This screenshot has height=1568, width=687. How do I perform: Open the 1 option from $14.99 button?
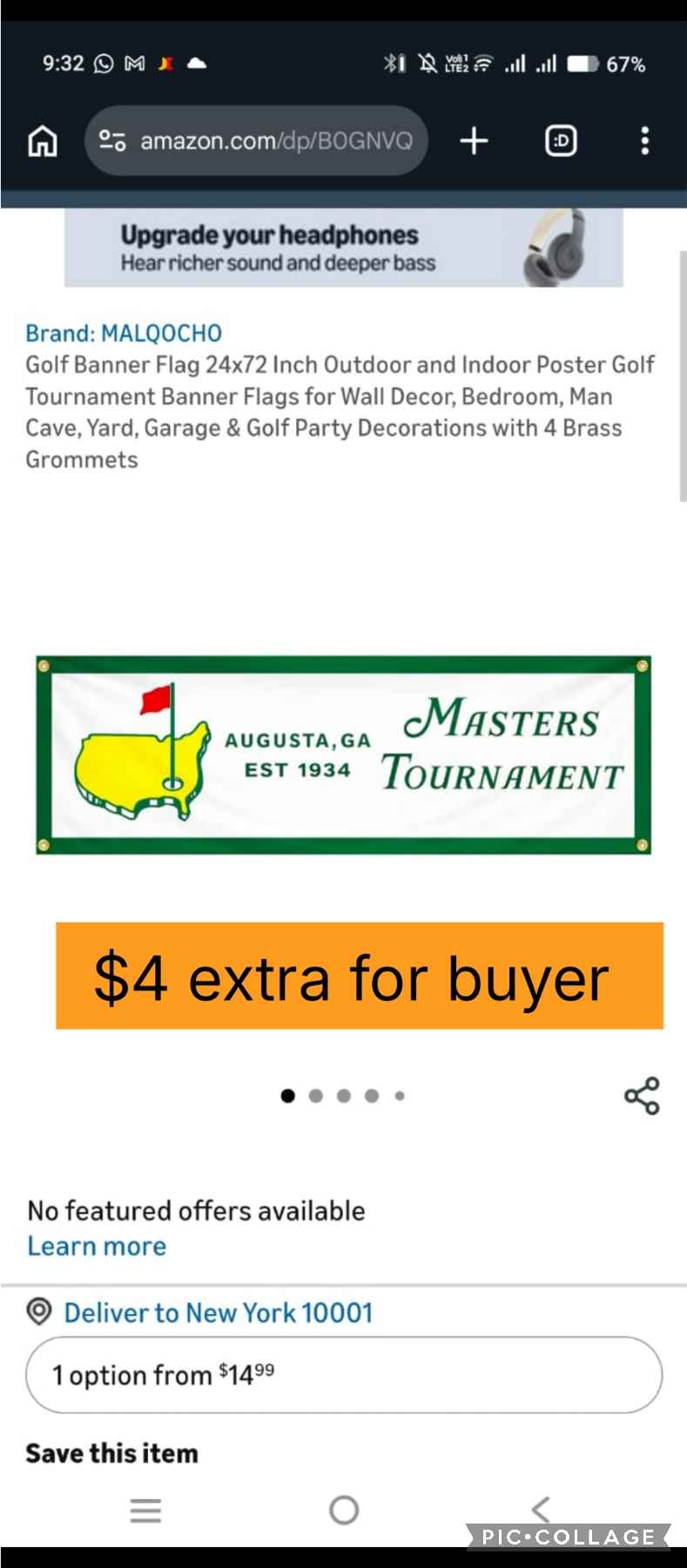pos(344,1375)
